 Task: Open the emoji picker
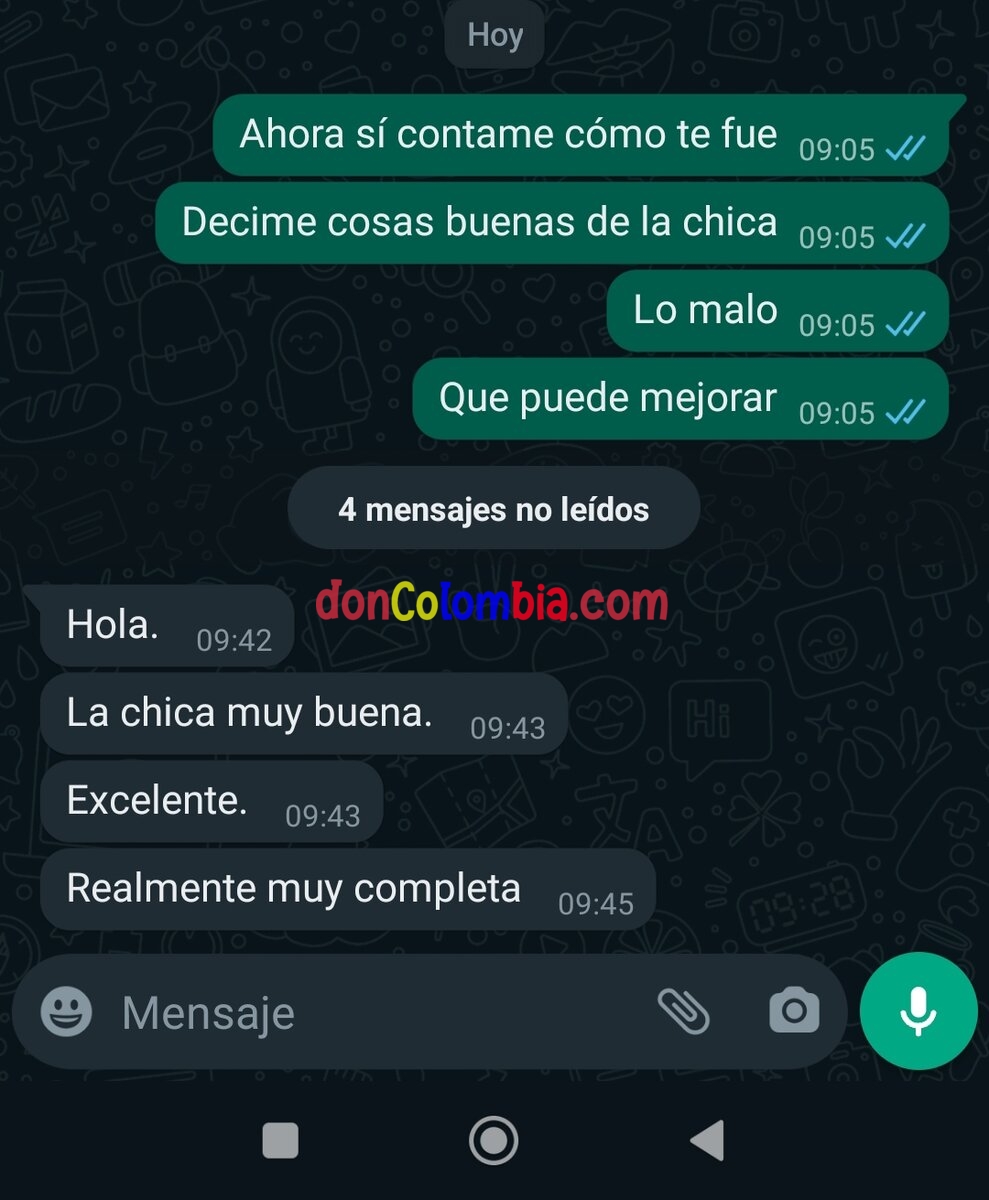66,1011
